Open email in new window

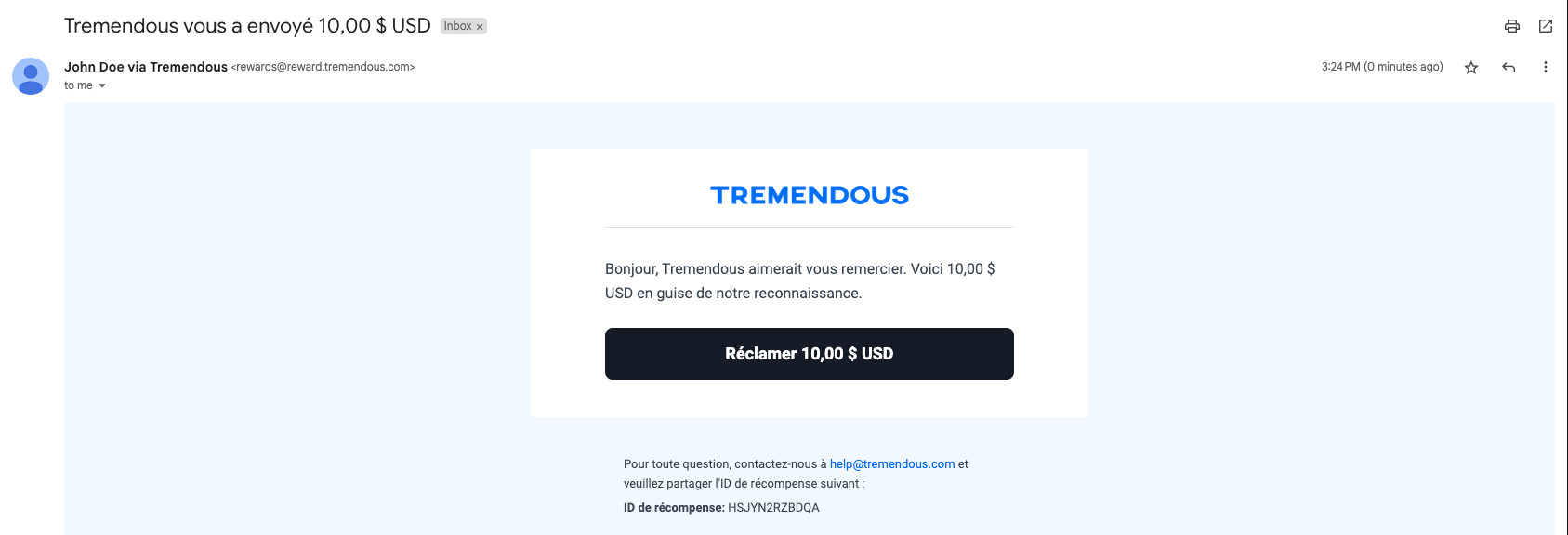point(1546,26)
